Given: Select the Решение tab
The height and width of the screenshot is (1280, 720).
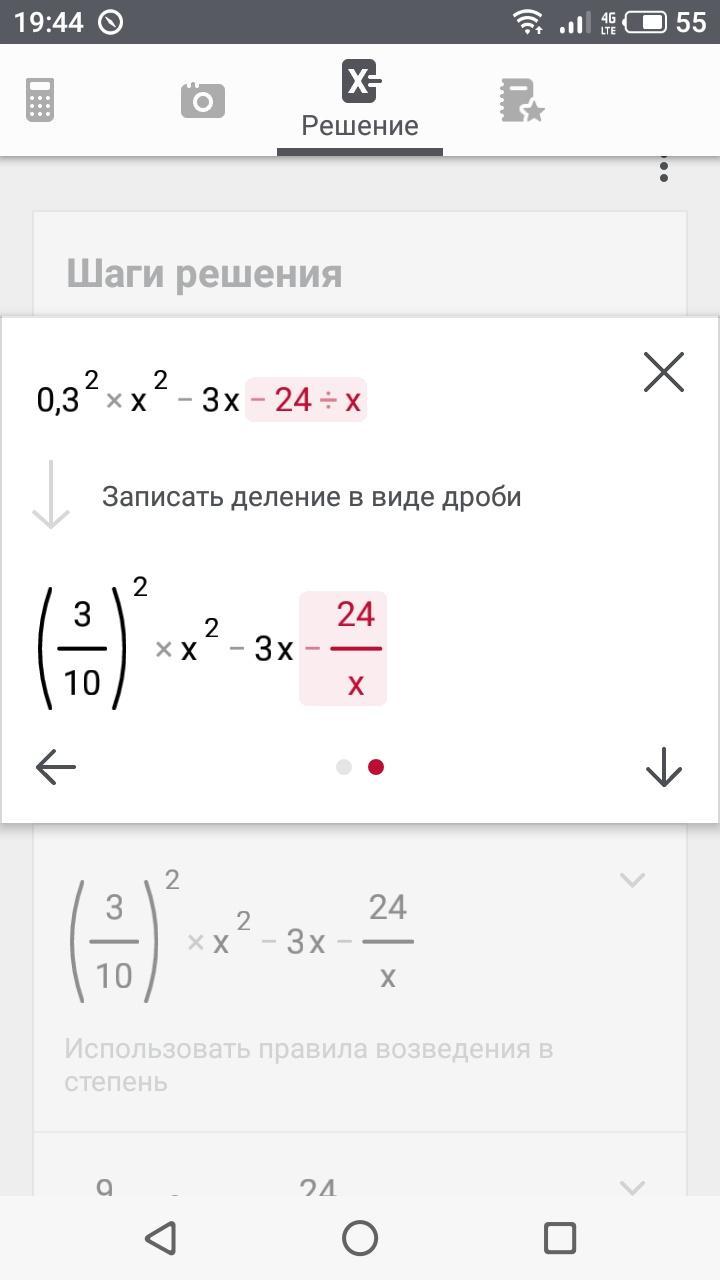Looking at the screenshot, I should tap(360, 100).
